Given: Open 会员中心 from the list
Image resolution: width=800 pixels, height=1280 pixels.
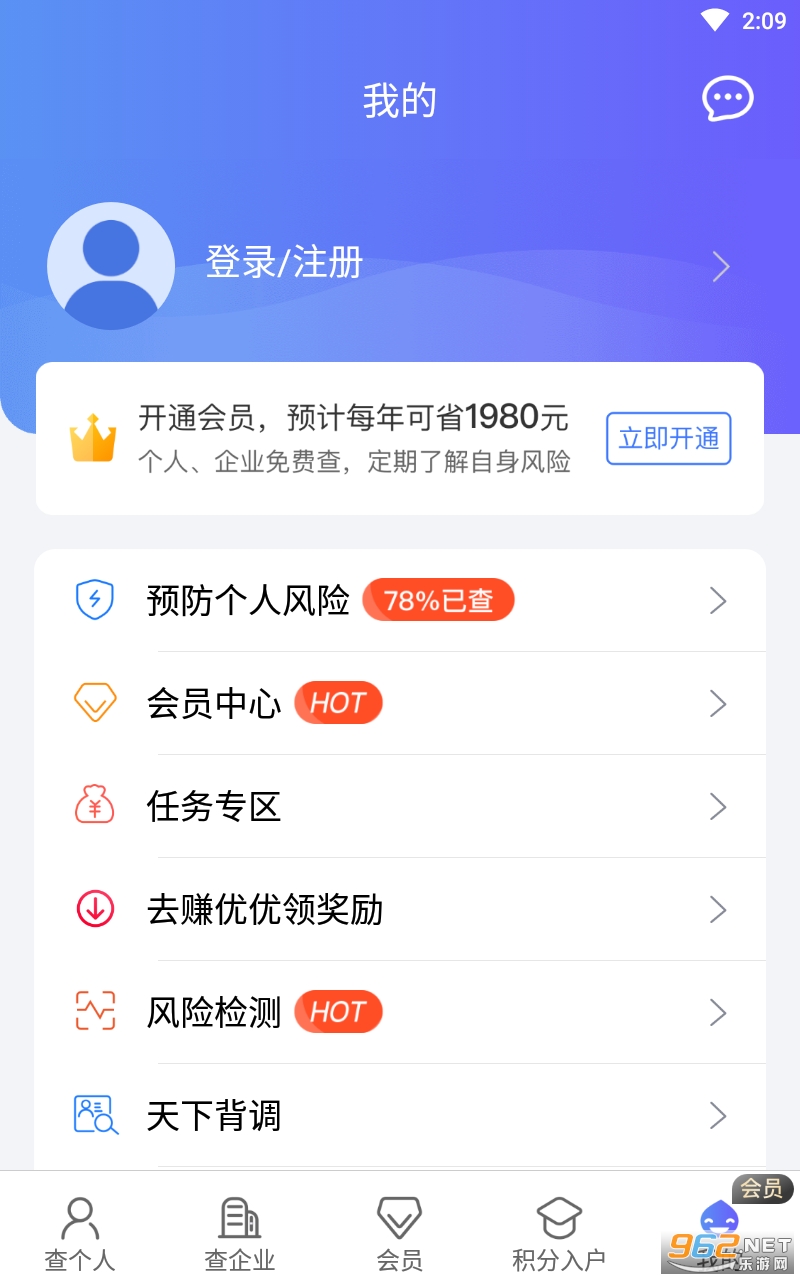Looking at the screenshot, I should coord(400,704).
